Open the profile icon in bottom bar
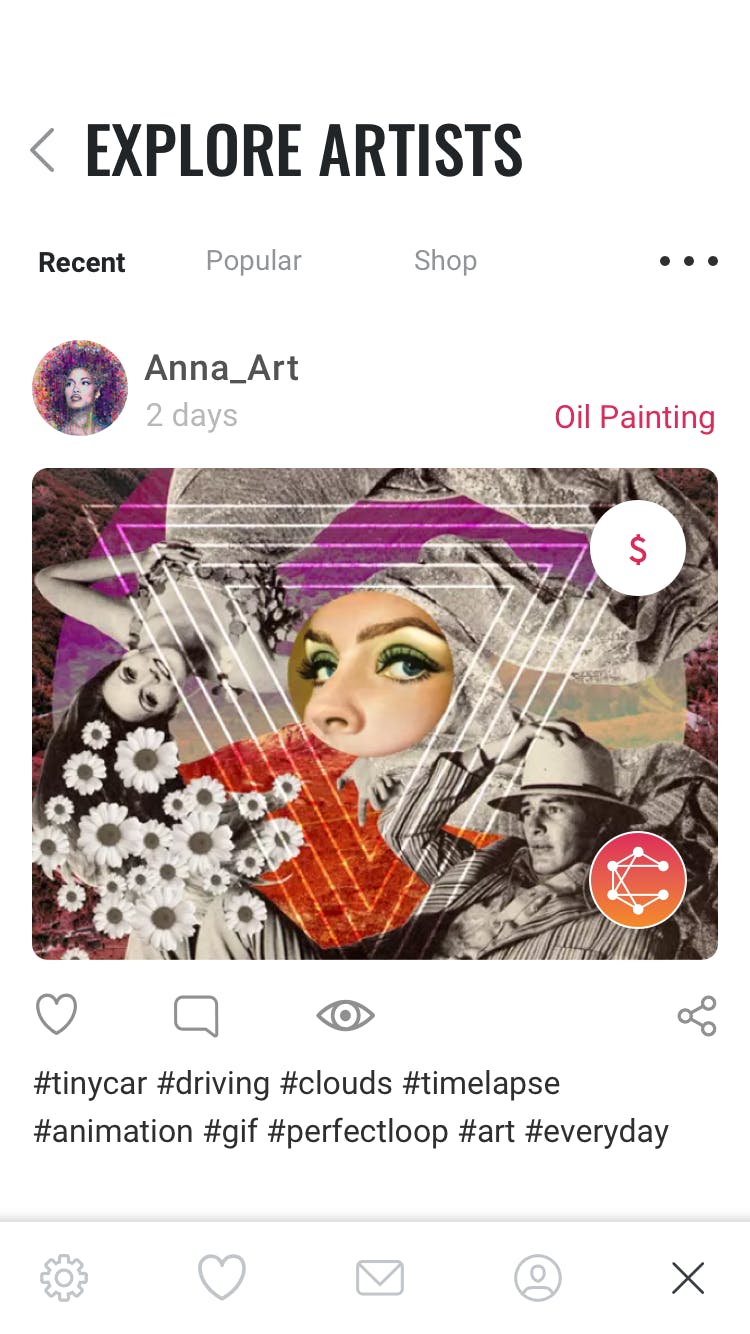The image size is (750, 1334). (x=538, y=1278)
